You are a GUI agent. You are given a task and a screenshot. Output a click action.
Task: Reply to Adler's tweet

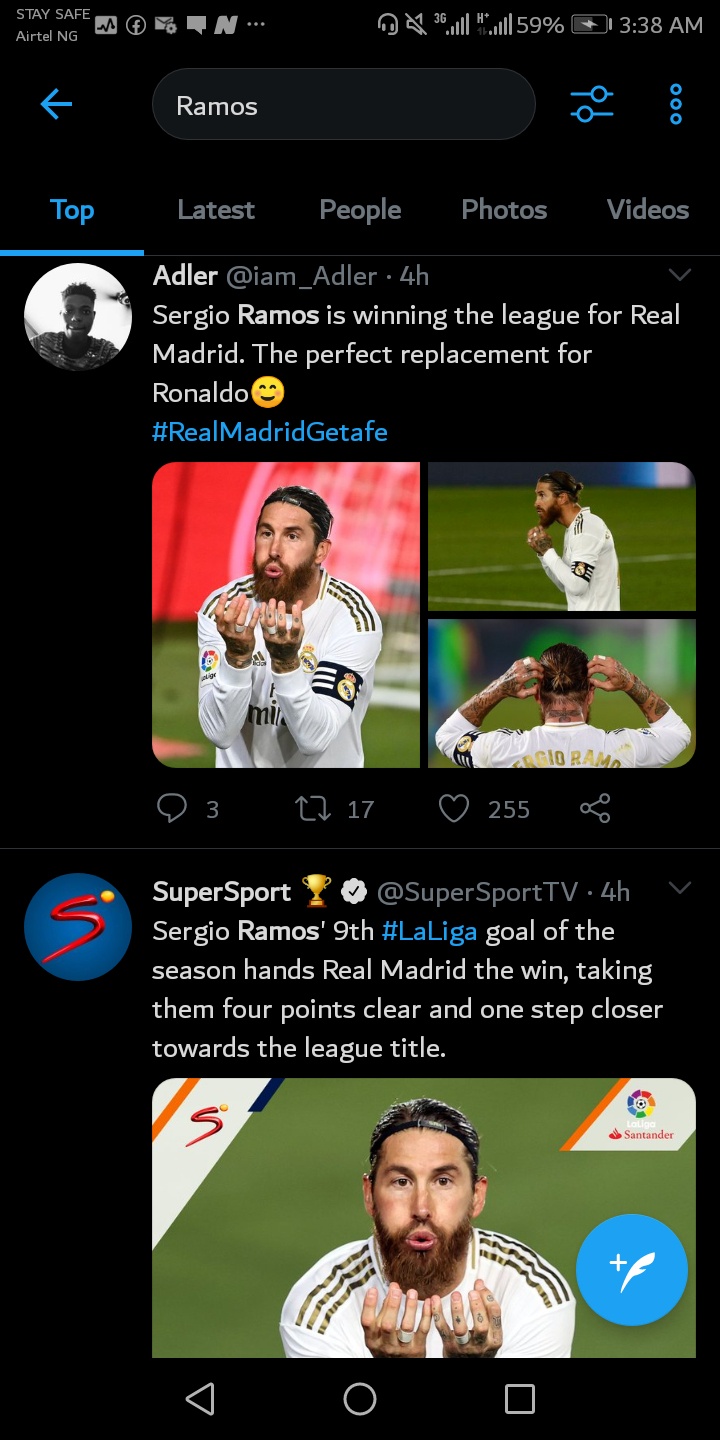[x=172, y=808]
